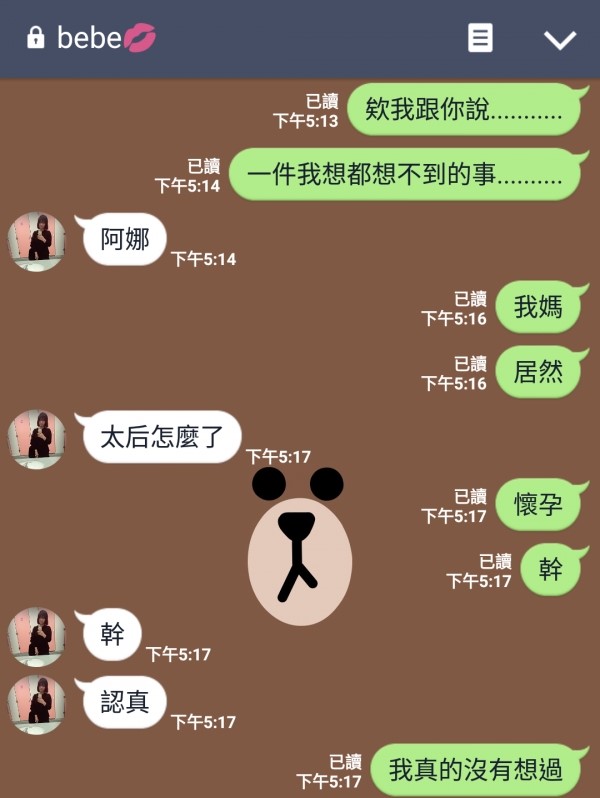This screenshot has width=600, height=798.
Task: Tap the avatar next to 太后怎麼了
Action: tap(37, 438)
